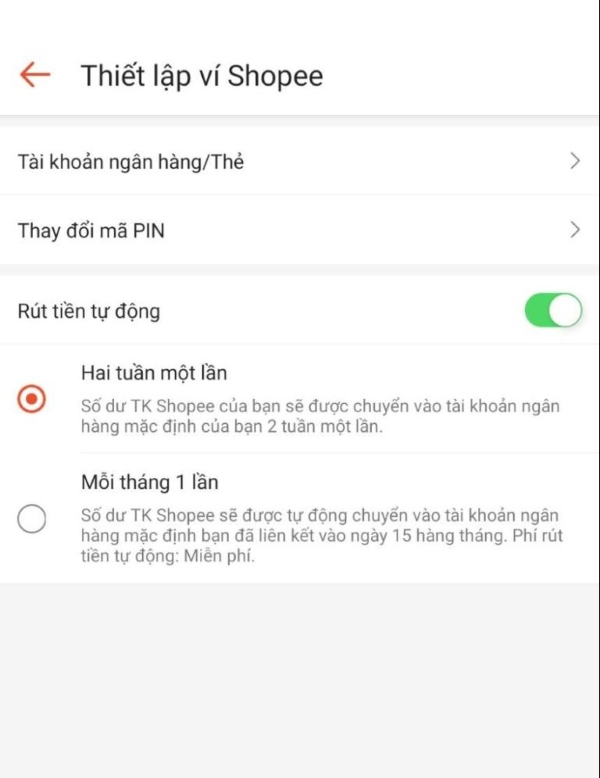Go back from Thiết lập ví Shopee
This screenshot has width=600, height=778.
[x=35, y=75]
